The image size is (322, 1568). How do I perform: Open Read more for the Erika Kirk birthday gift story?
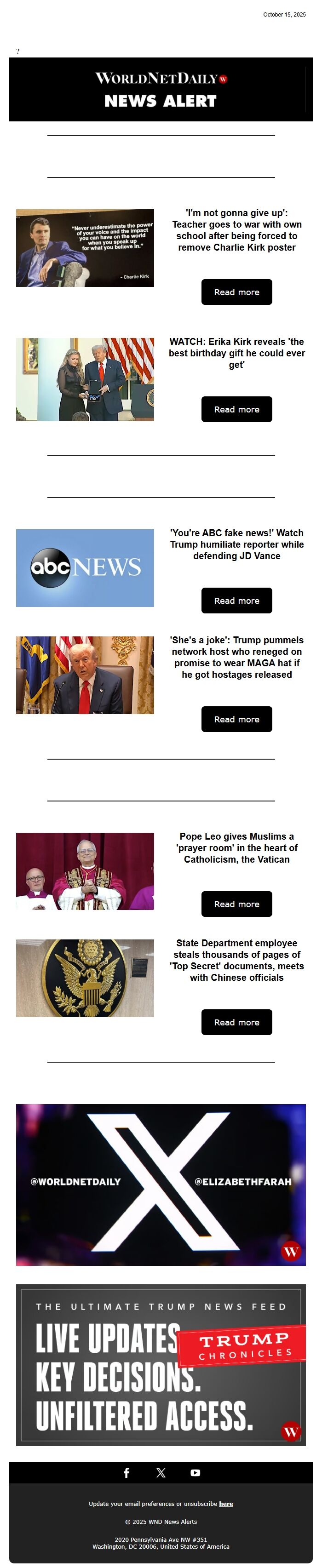coord(236,409)
